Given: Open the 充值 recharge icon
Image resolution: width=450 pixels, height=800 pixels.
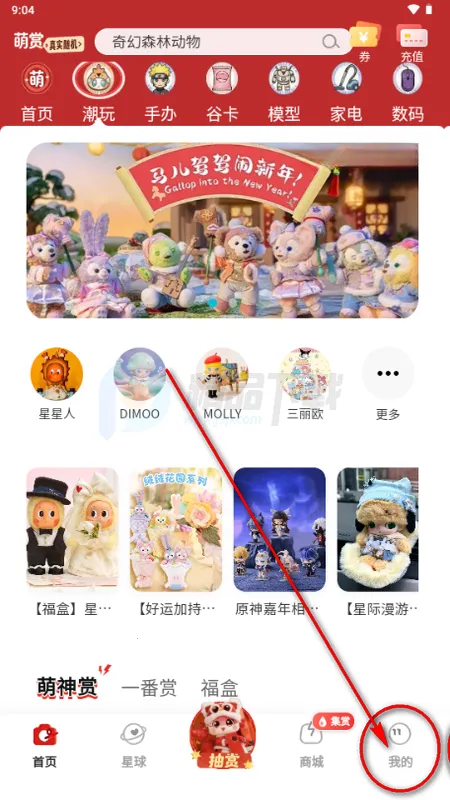Looking at the screenshot, I should [x=412, y=43].
